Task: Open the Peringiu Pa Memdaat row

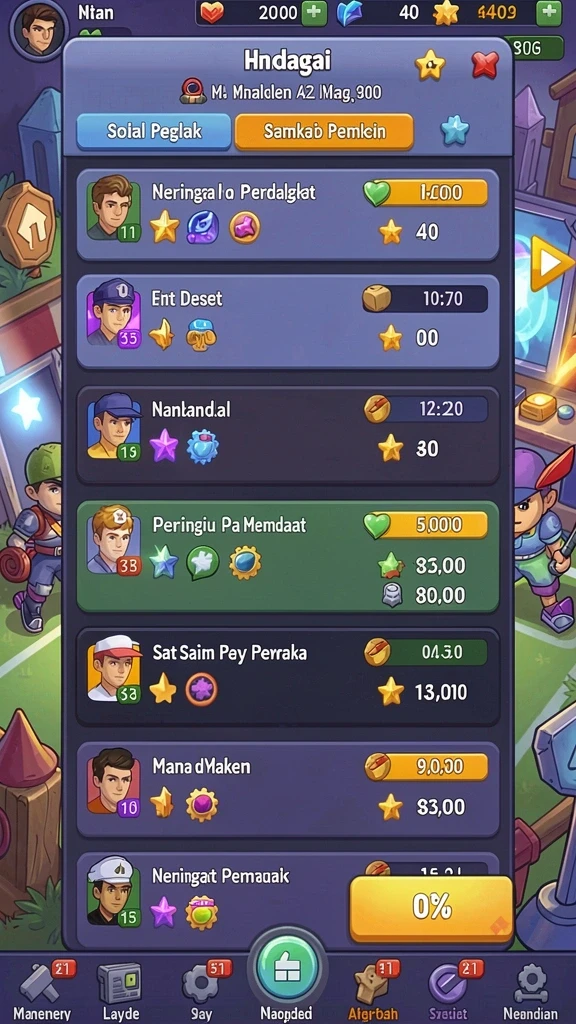Action: [288, 556]
